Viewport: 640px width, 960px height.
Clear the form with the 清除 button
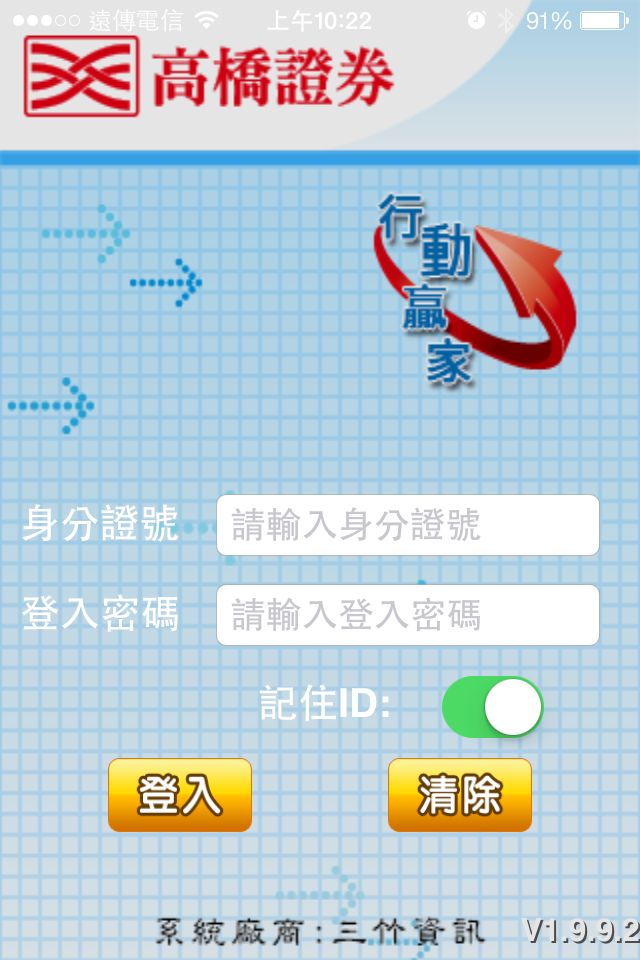460,795
